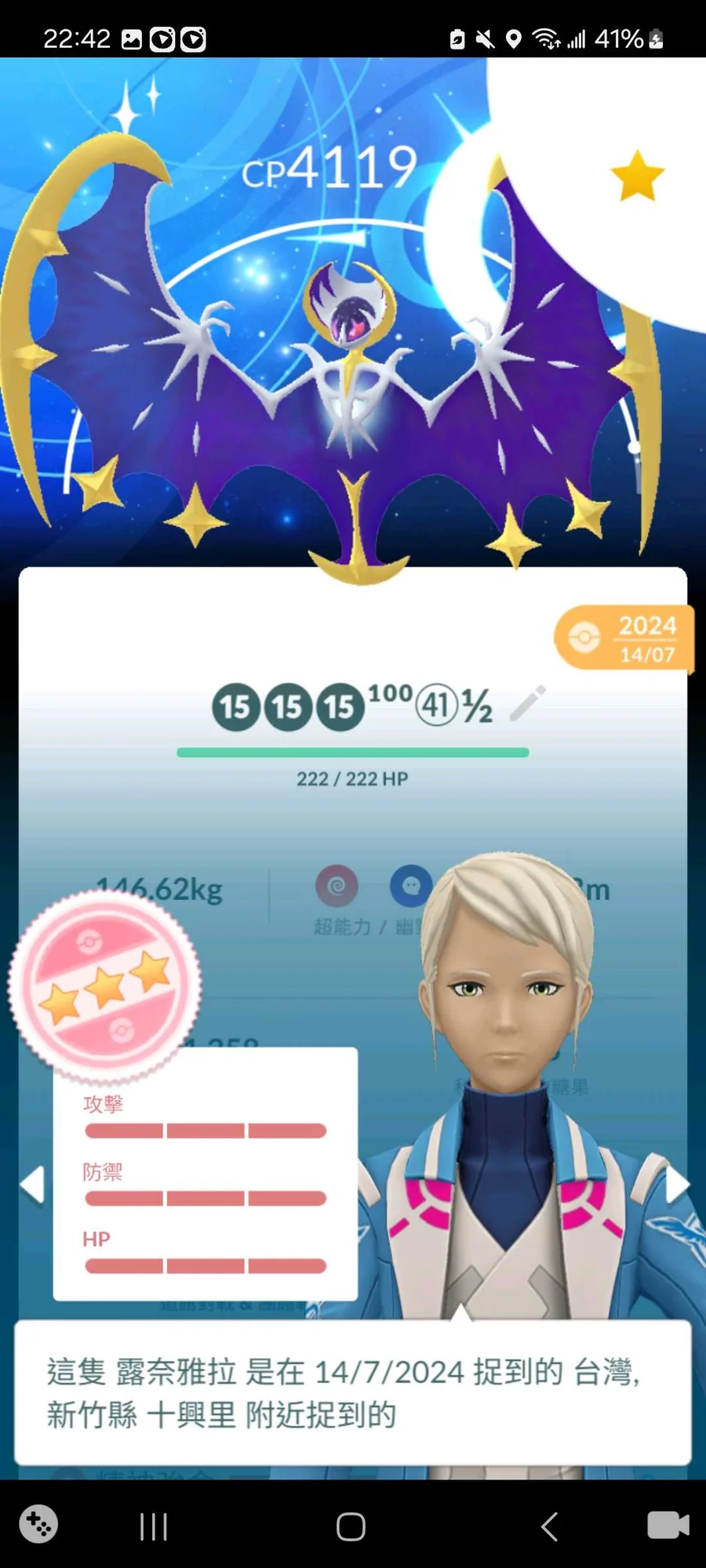Toggle the favorite star for this Pokémon
Viewport: 706px width, 1568px height.
[x=637, y=176]
